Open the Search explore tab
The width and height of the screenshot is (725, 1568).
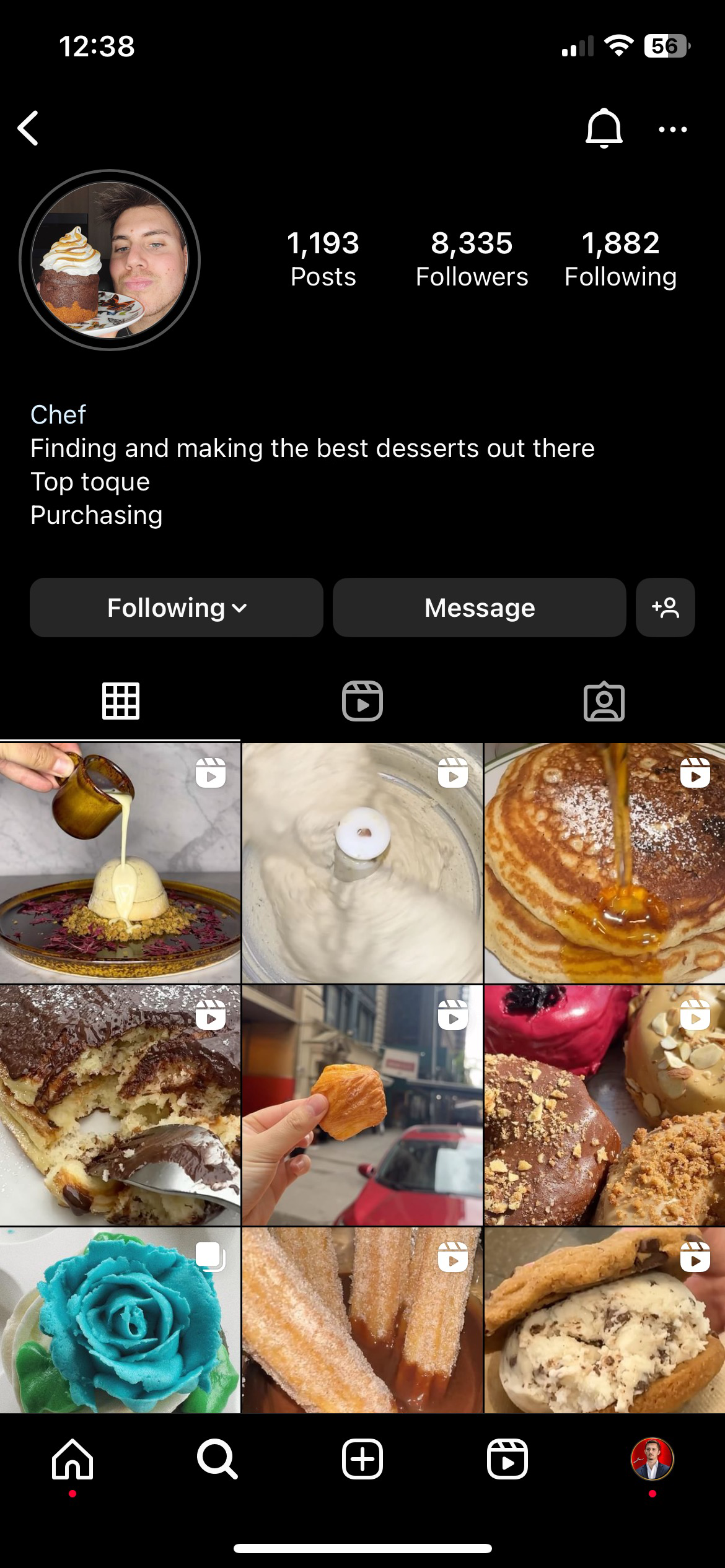(x=217, y=1459)
